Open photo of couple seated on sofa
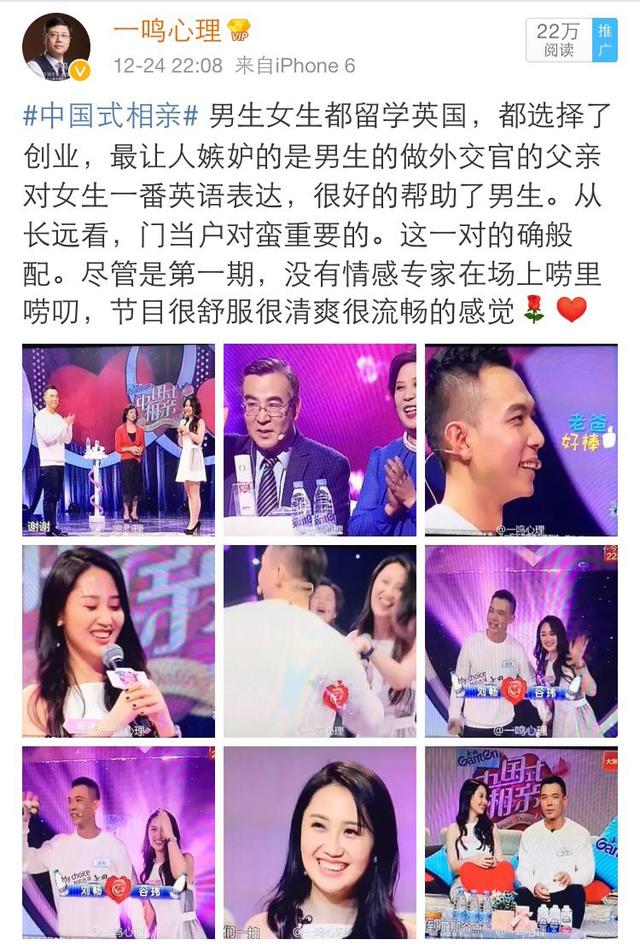The width and height of the screenshot is (640, 951). pyautogui.click(x=520, y=841)
